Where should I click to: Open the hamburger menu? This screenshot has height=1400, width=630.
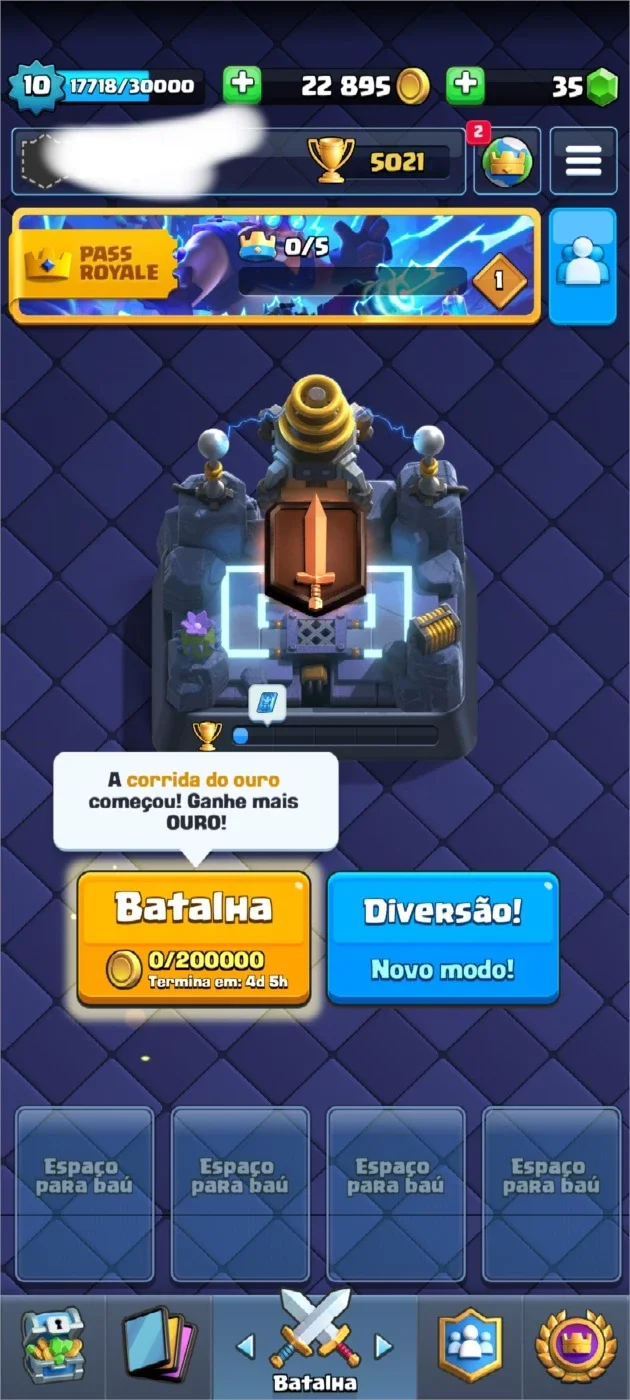583,161
